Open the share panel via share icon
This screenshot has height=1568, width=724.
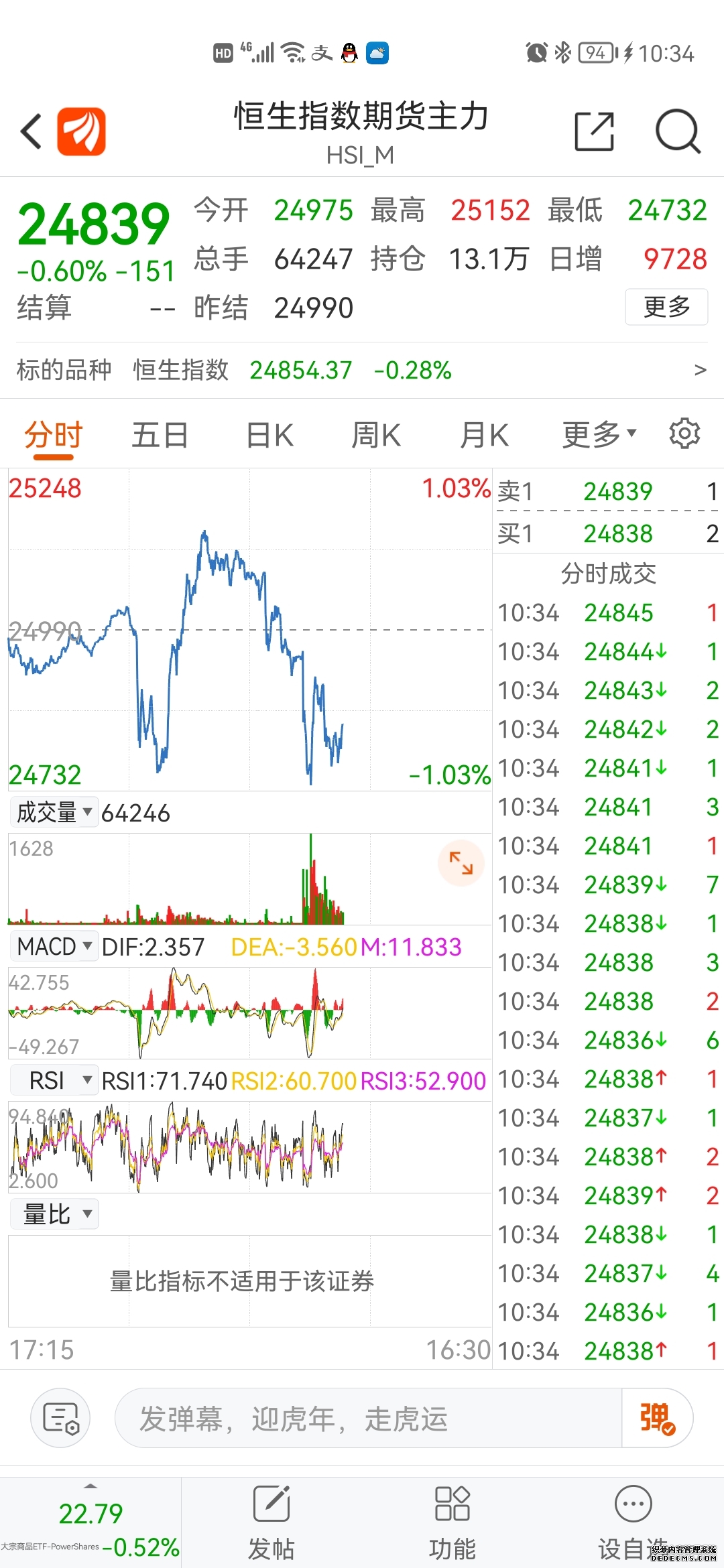point(595,131)
